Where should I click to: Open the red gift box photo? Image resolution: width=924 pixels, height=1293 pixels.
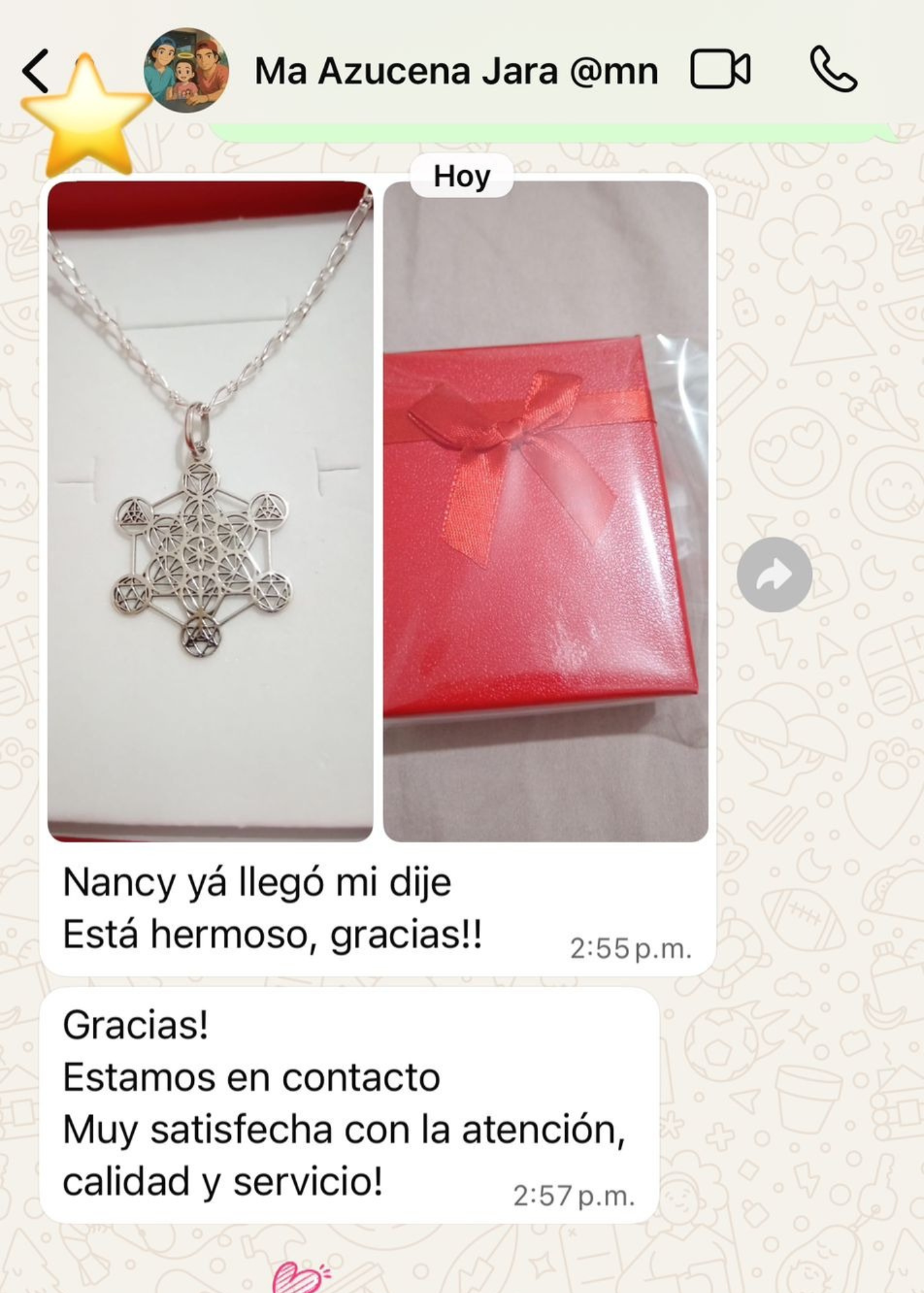(546, 511)
